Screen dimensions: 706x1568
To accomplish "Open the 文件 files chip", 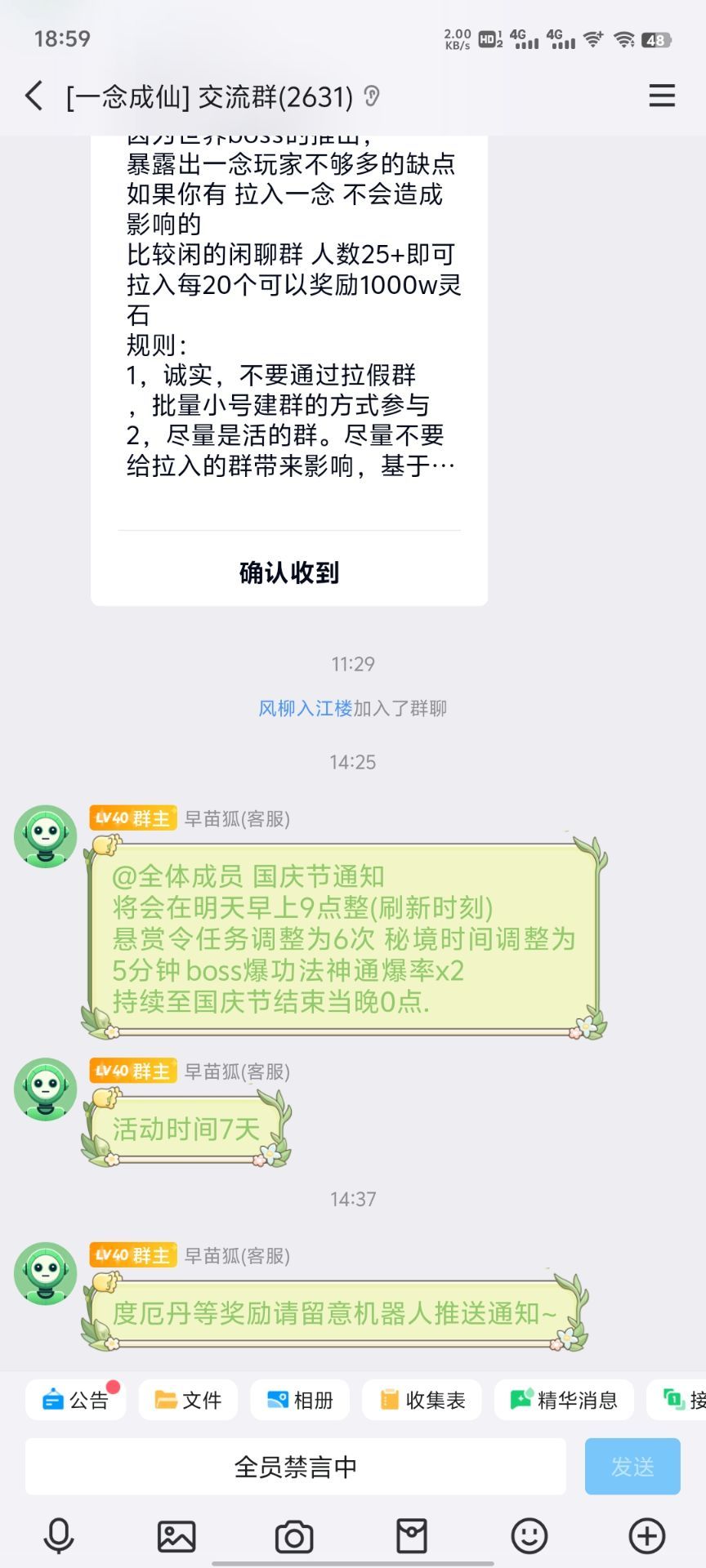I will pos(188,1400).
